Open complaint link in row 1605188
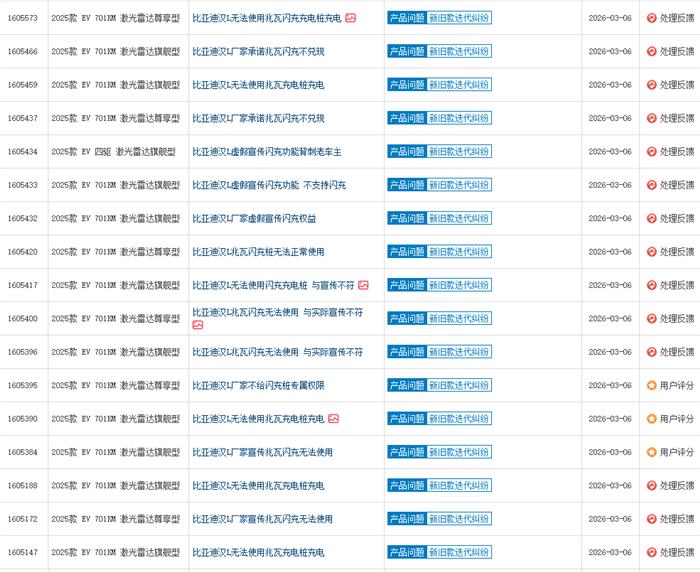Screen dimensions: 700x572 point(258,485)
